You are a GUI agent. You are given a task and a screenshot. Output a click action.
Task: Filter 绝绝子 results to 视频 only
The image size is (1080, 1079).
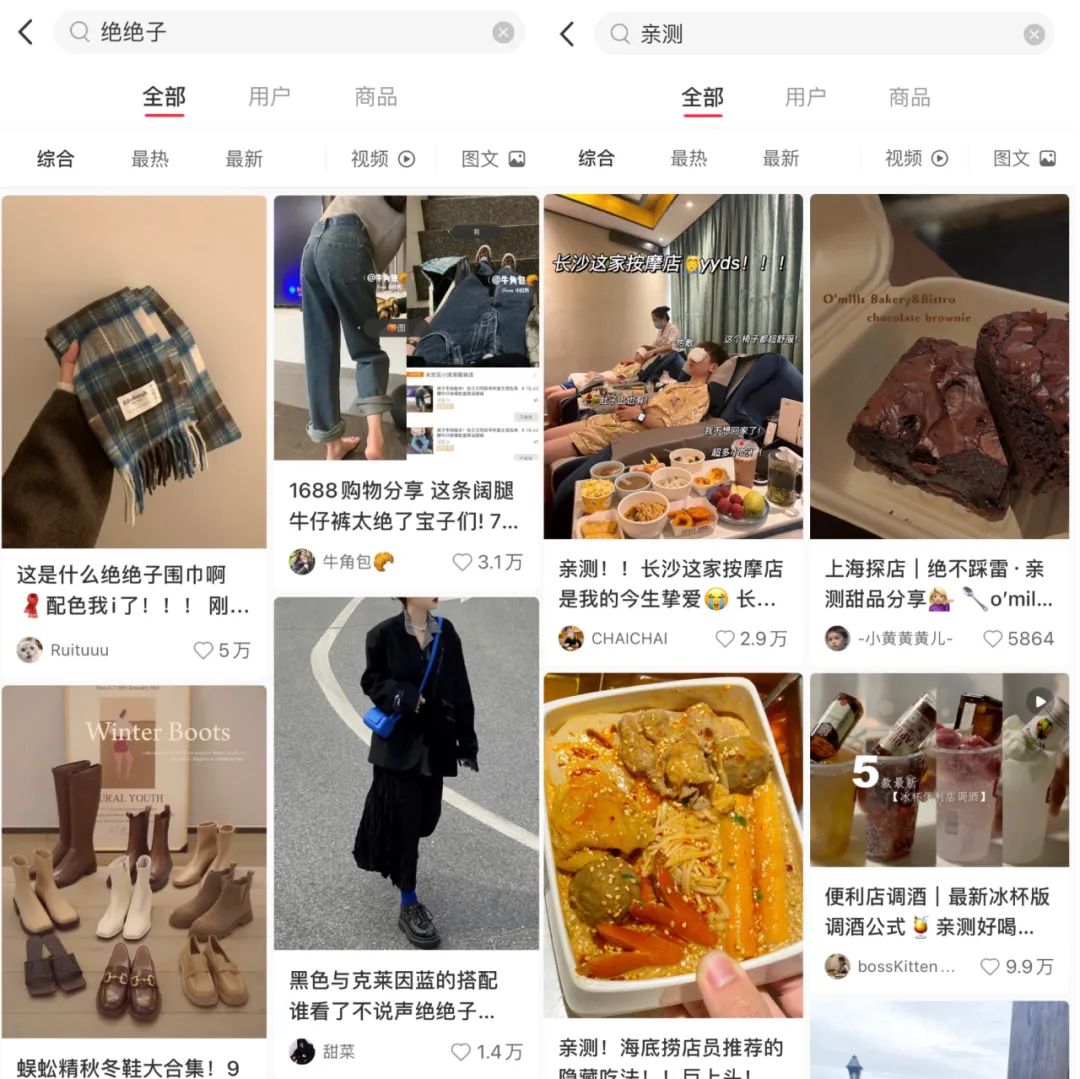point(382,159)
